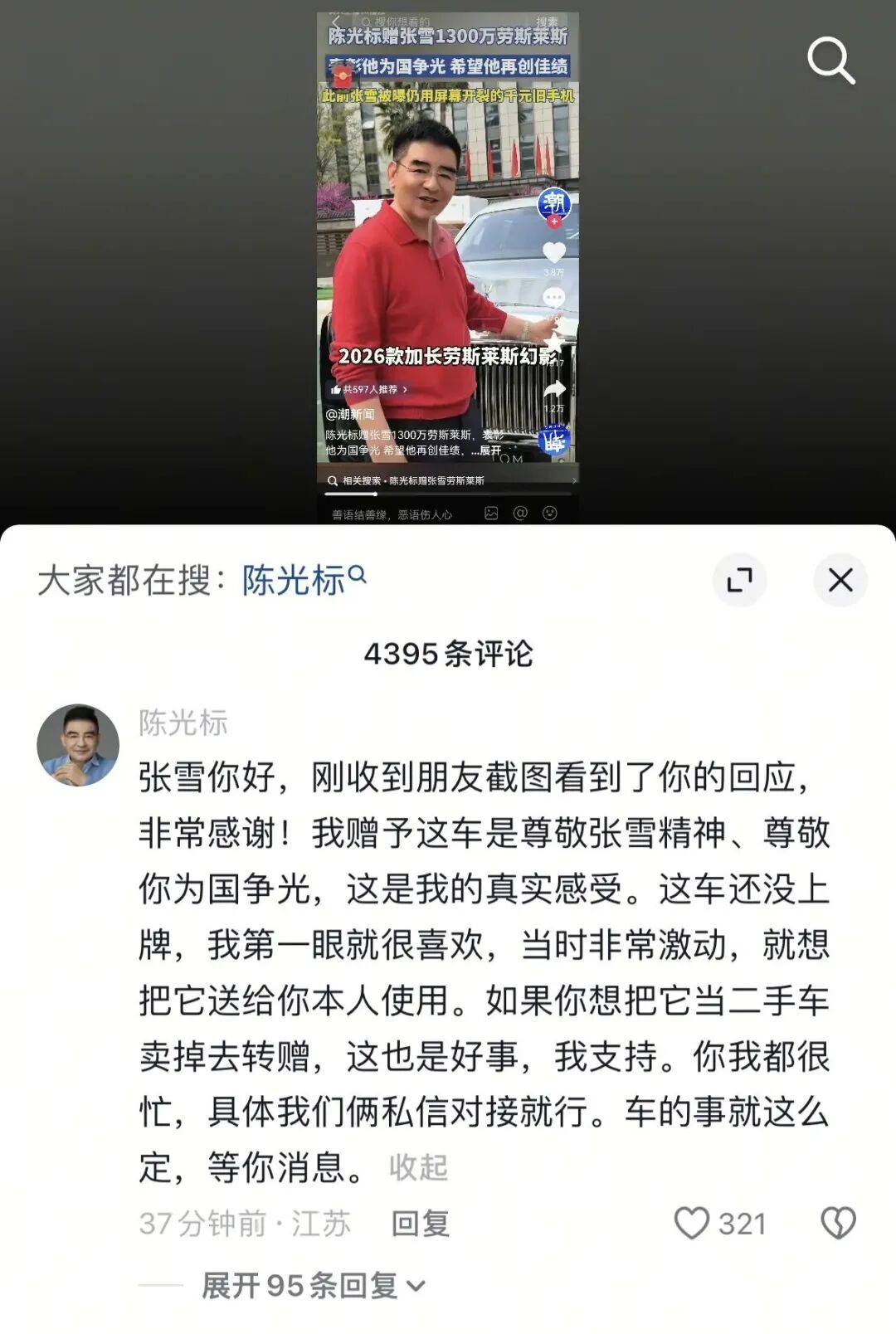
Task: Open the post image above the comments
Action: coord(448,265)
